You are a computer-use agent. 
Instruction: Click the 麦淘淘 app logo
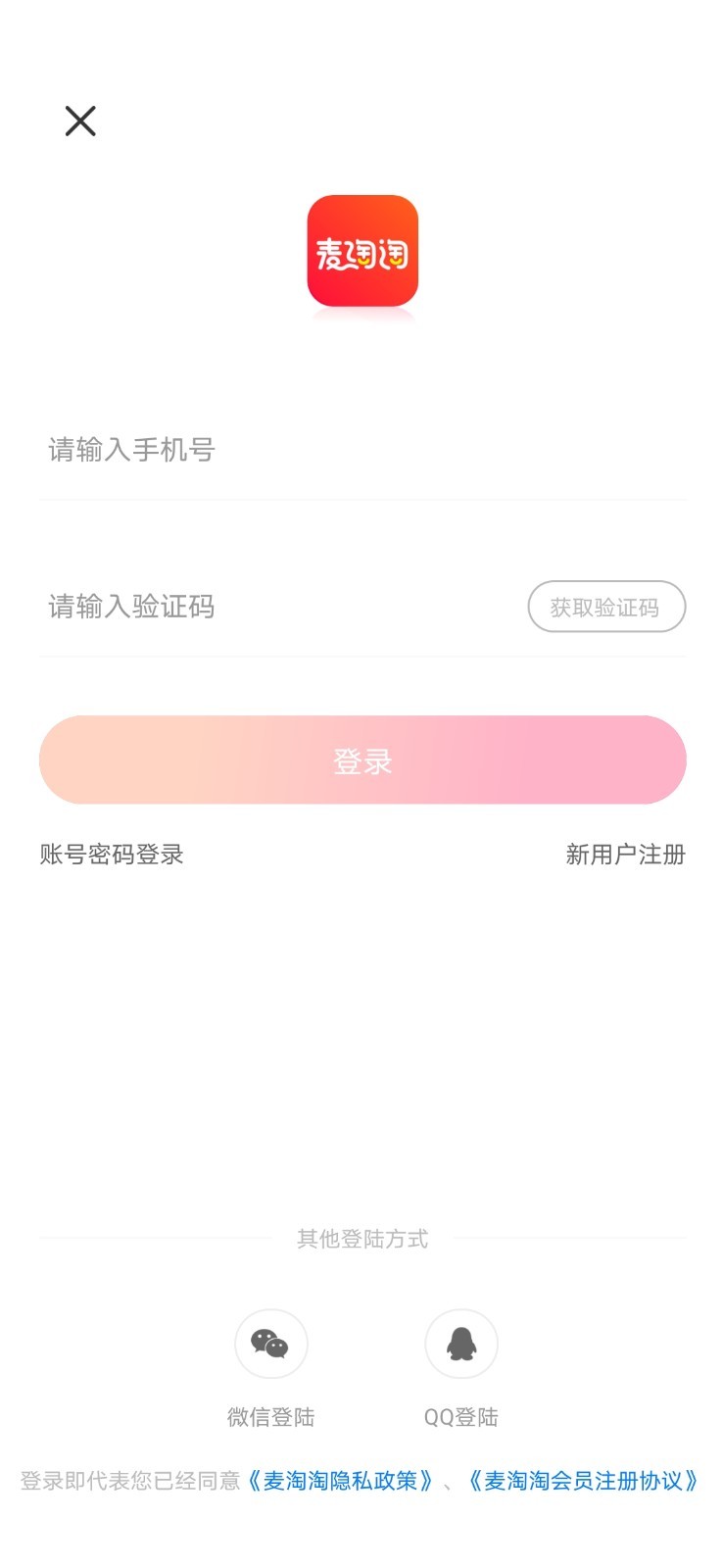coord(361,253)
